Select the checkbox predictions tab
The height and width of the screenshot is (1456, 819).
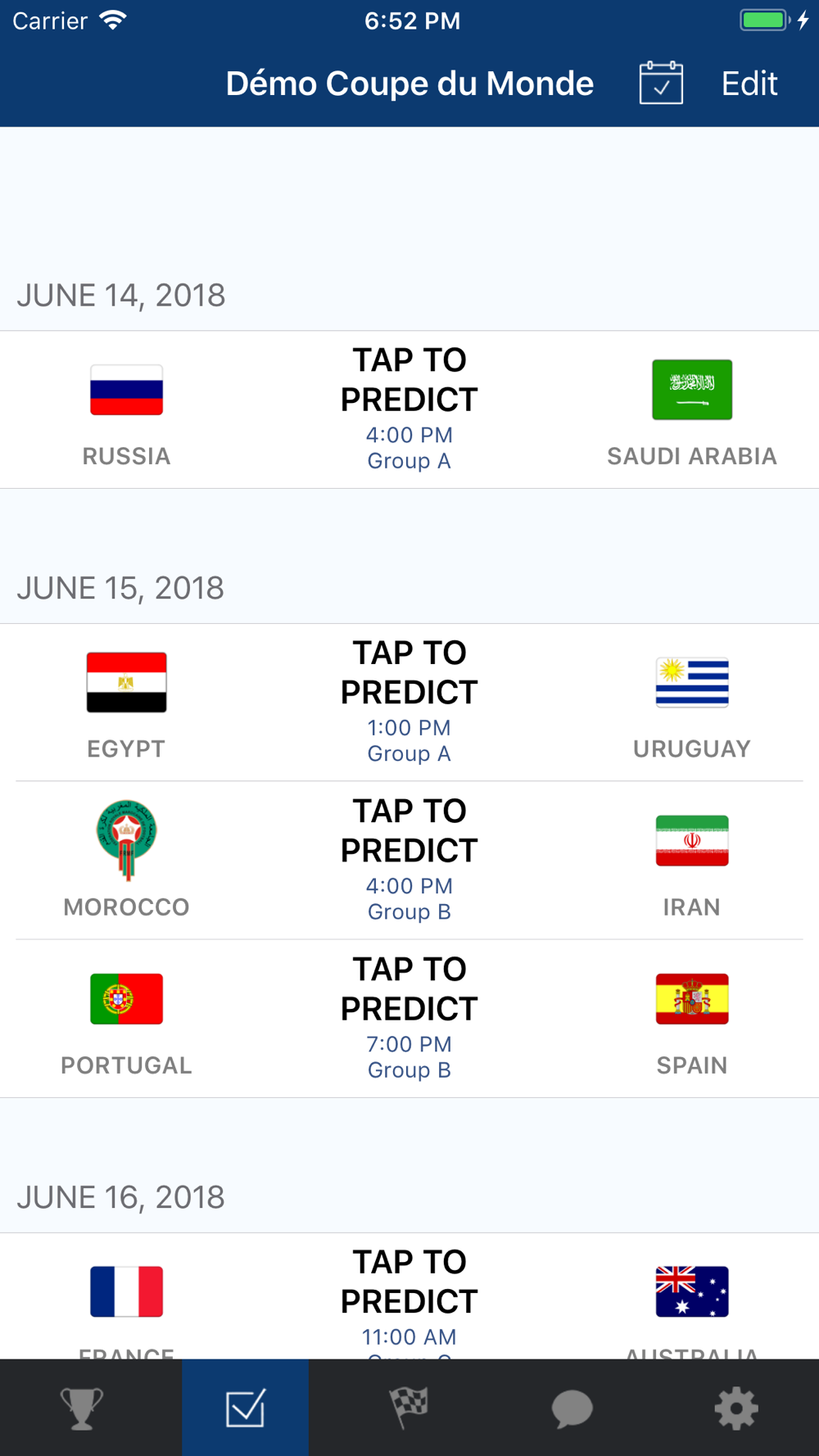click(246, 1408)
